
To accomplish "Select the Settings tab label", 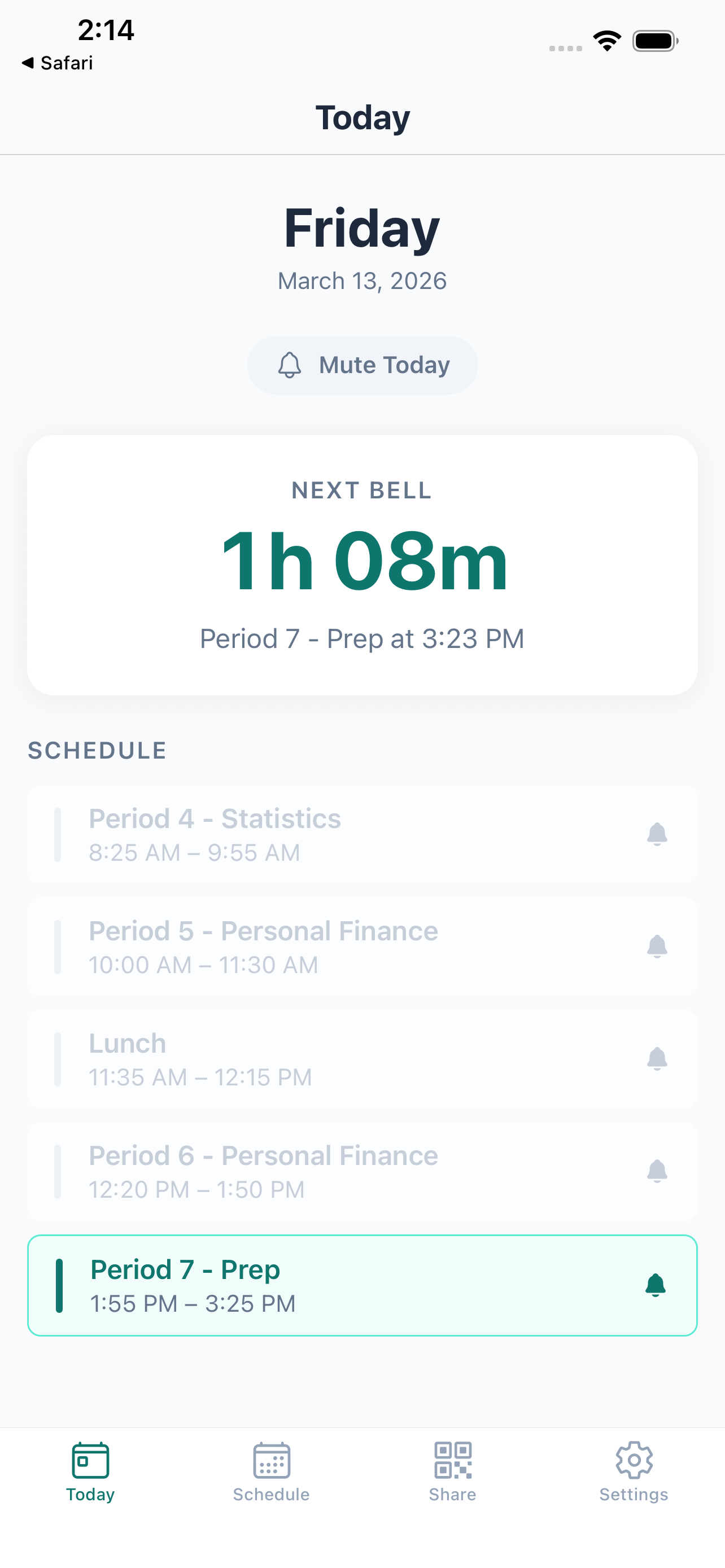I will [634, 1495].
